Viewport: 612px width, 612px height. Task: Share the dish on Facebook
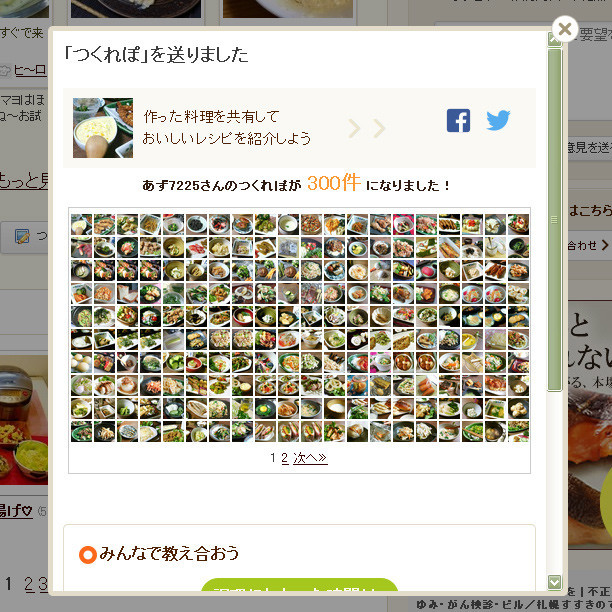pyautogui.click(x=458, y=121)
